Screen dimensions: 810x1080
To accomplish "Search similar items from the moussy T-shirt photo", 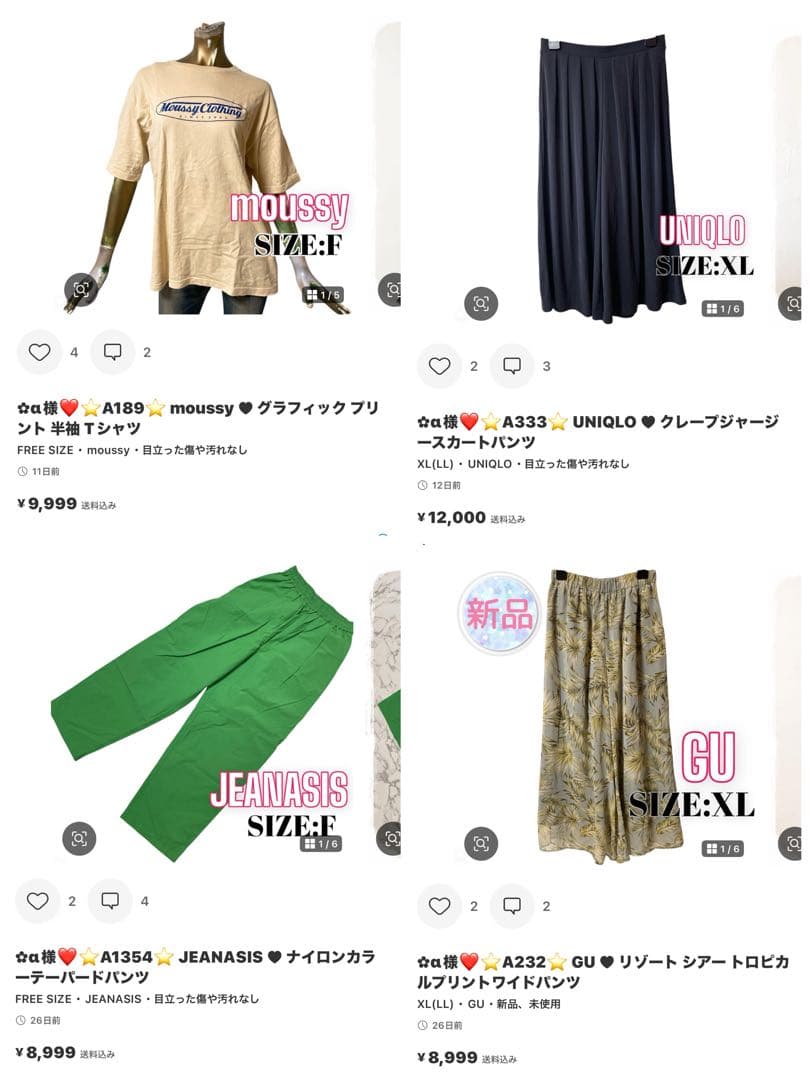I will pos(81,290).
